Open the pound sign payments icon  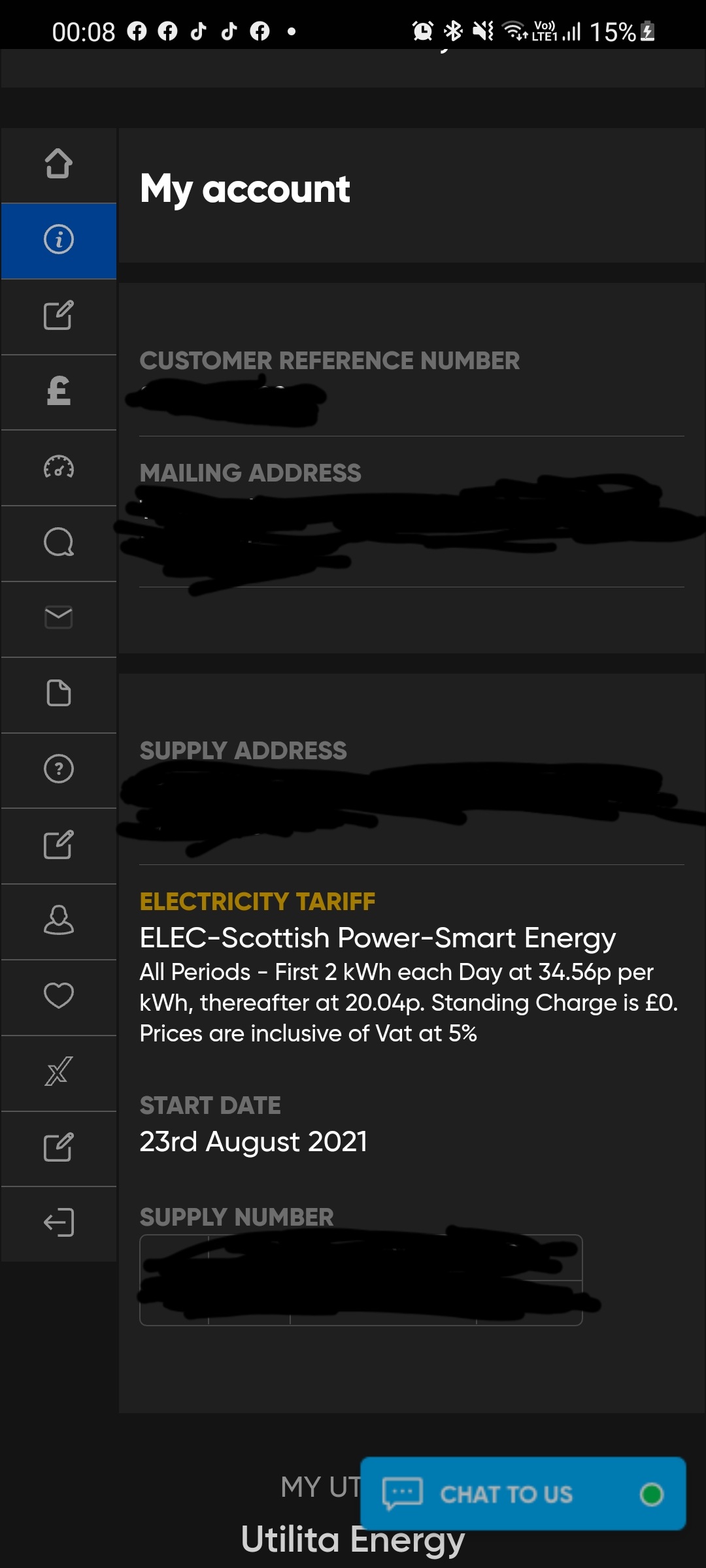tap(58, 391)
